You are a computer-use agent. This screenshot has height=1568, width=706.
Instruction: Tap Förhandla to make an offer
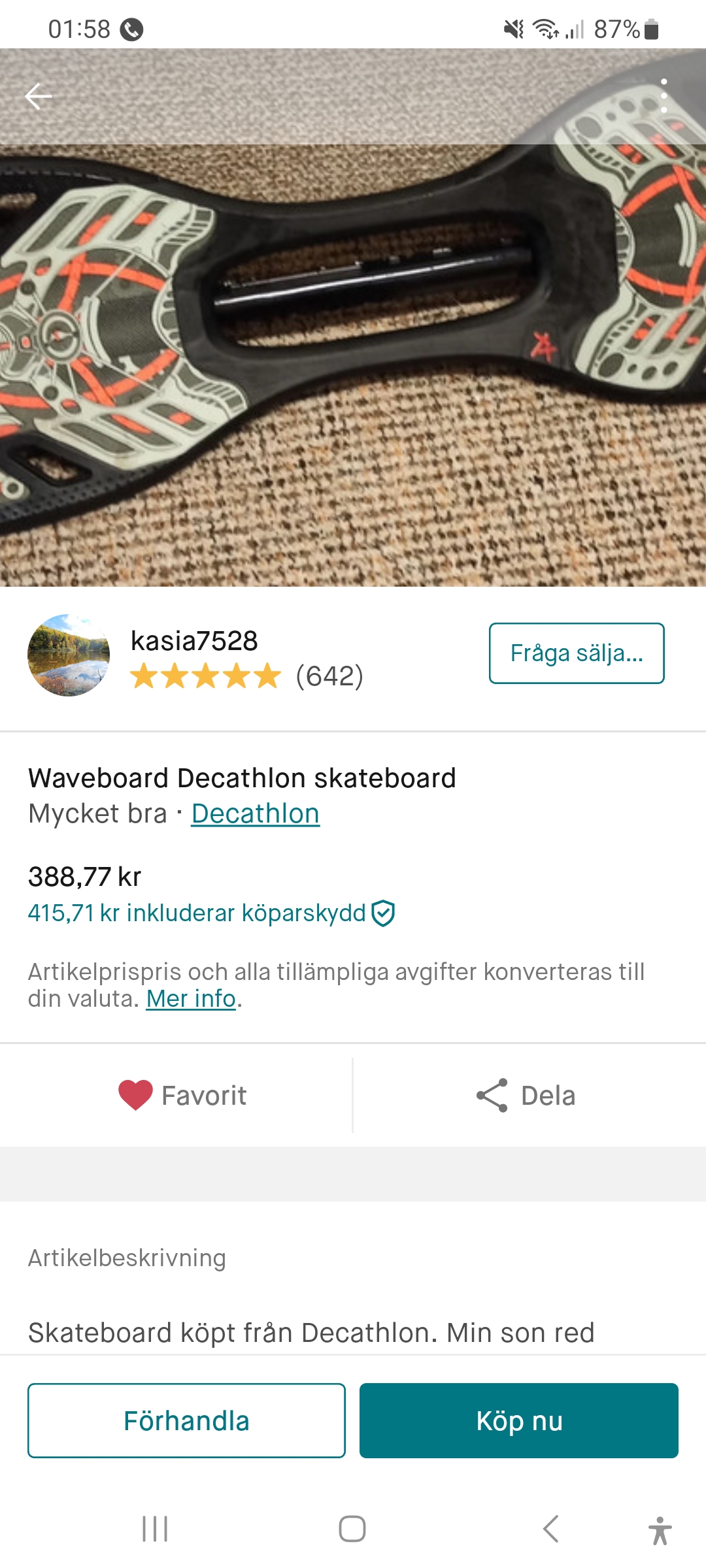click(x=186, y=1421)
